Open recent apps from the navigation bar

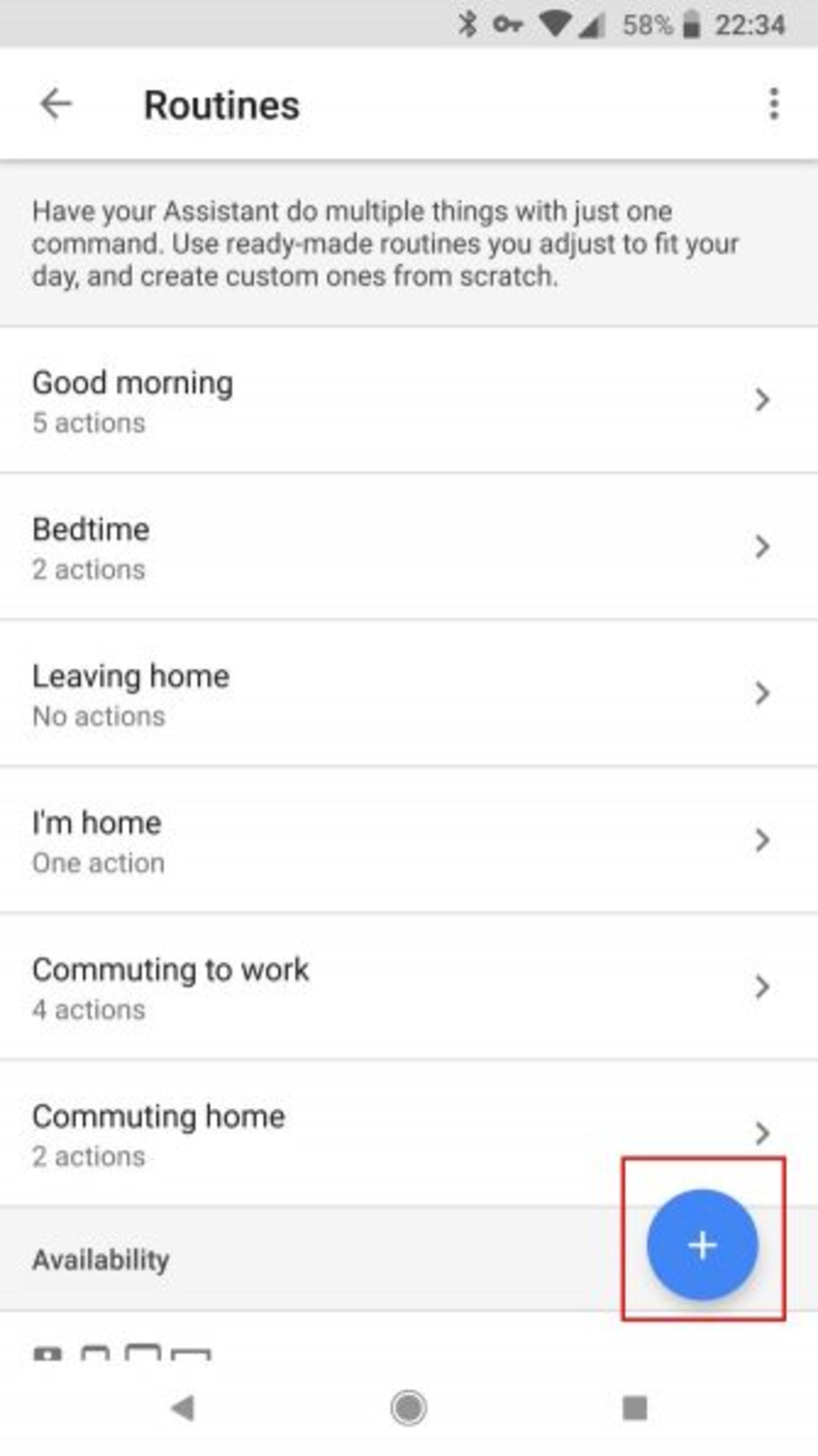(634, 1407)
